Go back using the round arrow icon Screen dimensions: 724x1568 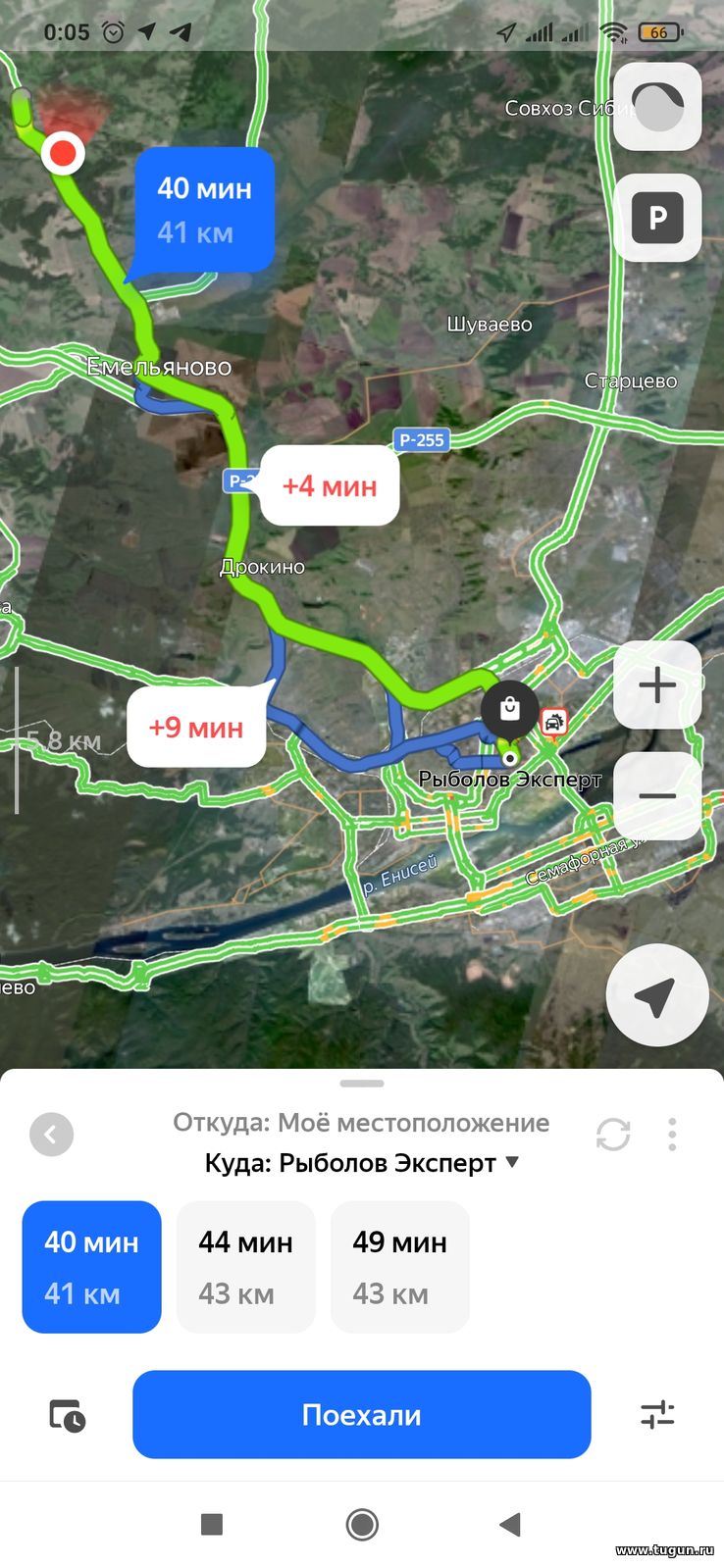51,1135
